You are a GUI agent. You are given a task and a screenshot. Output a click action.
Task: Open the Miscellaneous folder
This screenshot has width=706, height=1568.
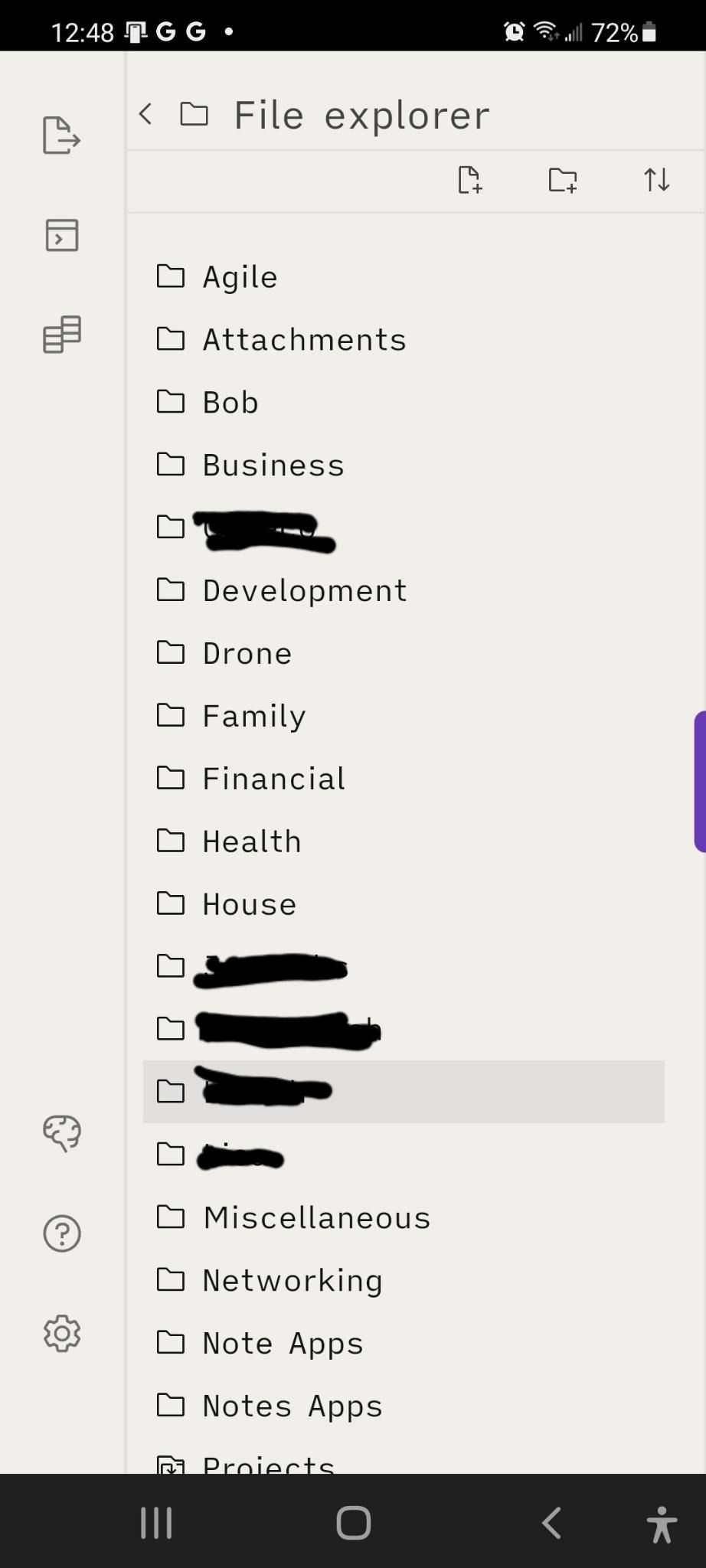404,1217
